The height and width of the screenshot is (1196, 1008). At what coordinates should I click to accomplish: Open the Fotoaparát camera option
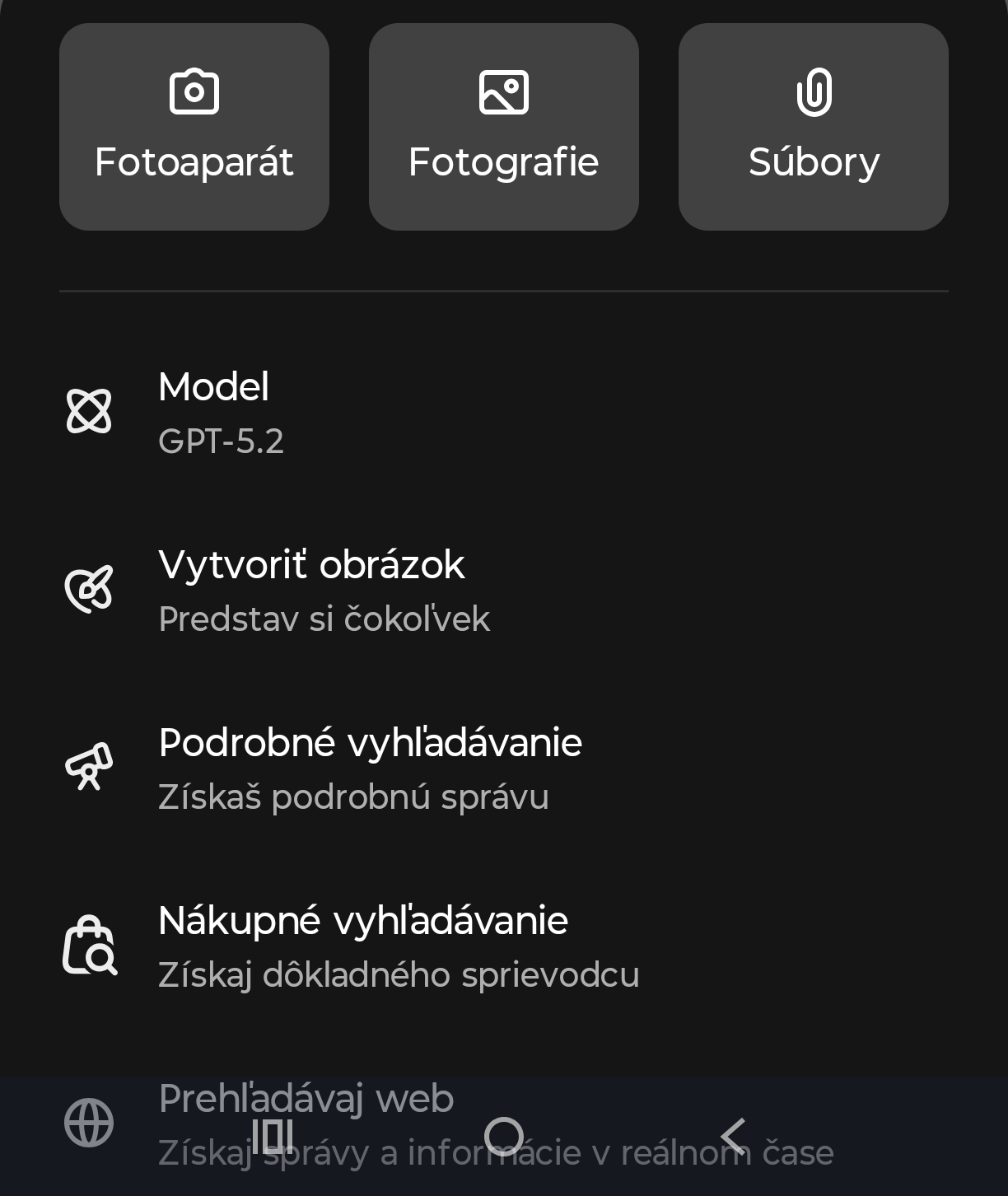click(x=194, y=127)
